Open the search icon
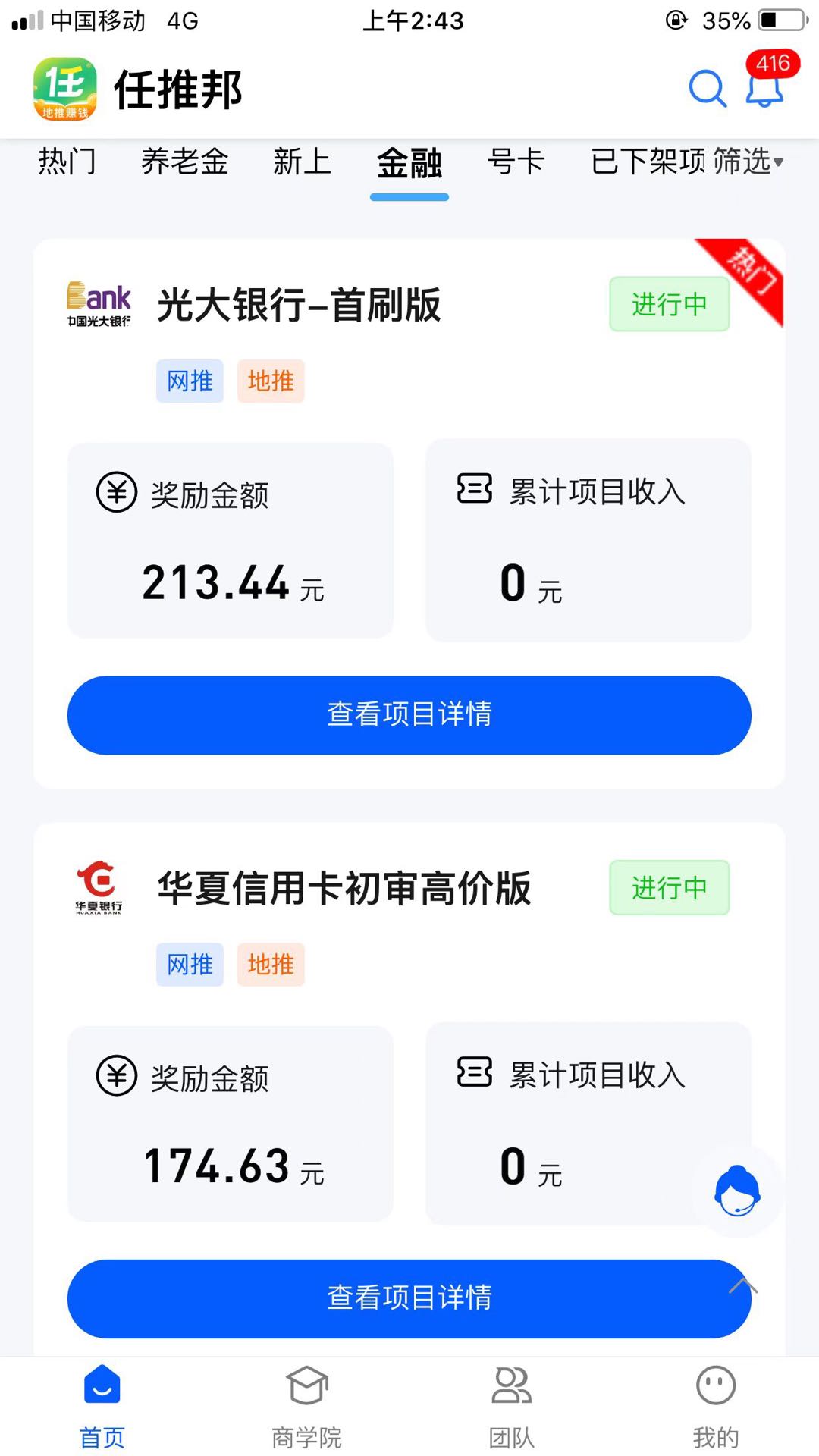Viewport: 819px width, 1456px height. point(707,89)
